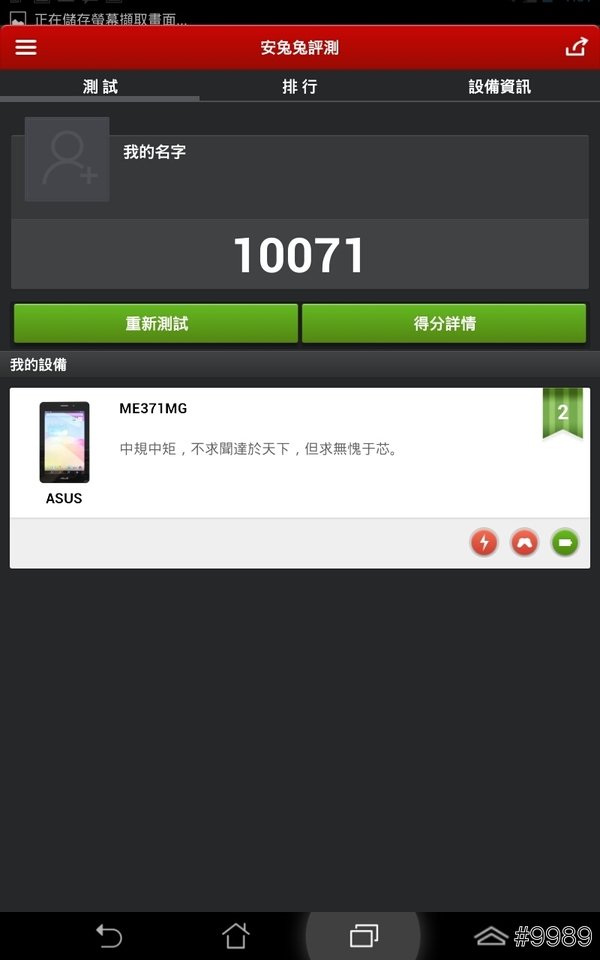Image resolution: width=600 pixels, height=960 pixels.
Task: Tap the red gamepad icon
Action: tap(524, 543)
